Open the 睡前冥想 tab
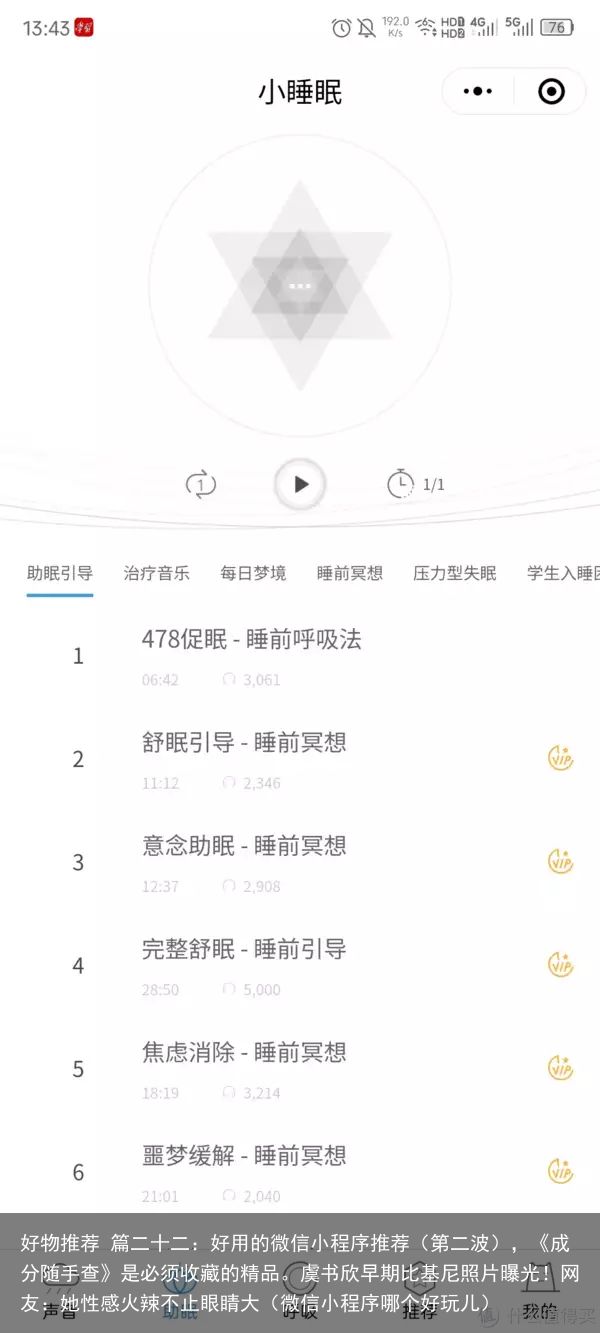 pos(350,573)
